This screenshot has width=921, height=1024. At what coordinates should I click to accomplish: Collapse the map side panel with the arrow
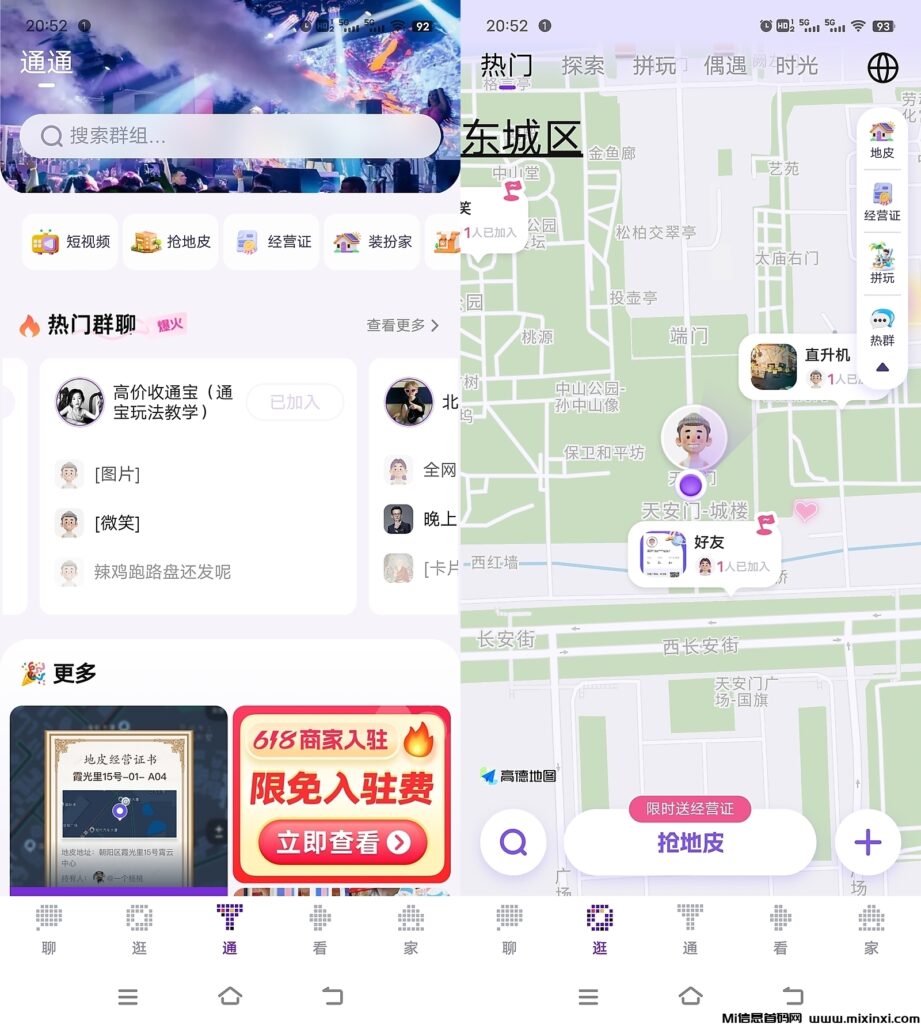tap(882, 367)
